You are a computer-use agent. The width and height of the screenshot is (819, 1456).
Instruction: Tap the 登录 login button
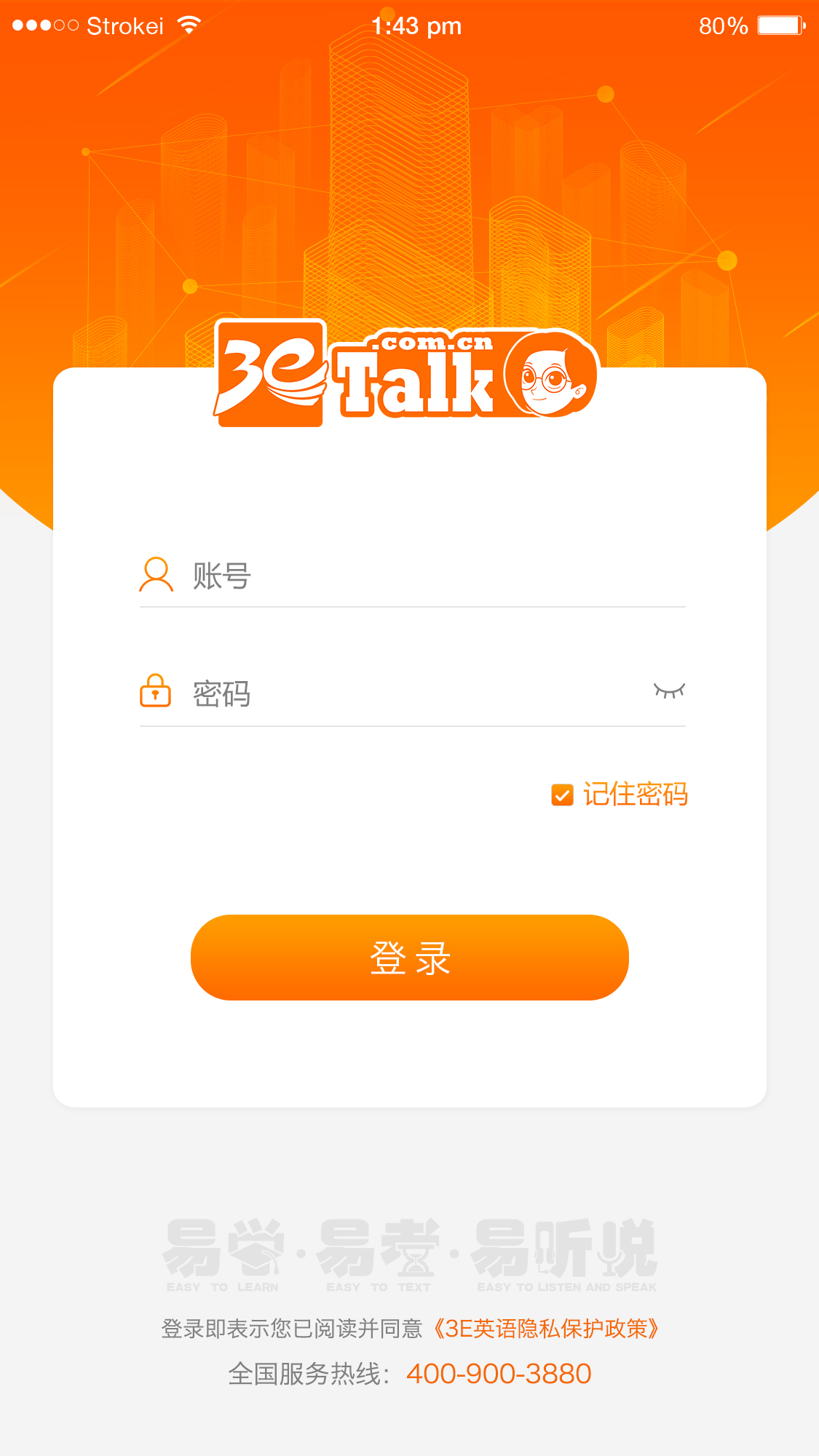point(410,958)
